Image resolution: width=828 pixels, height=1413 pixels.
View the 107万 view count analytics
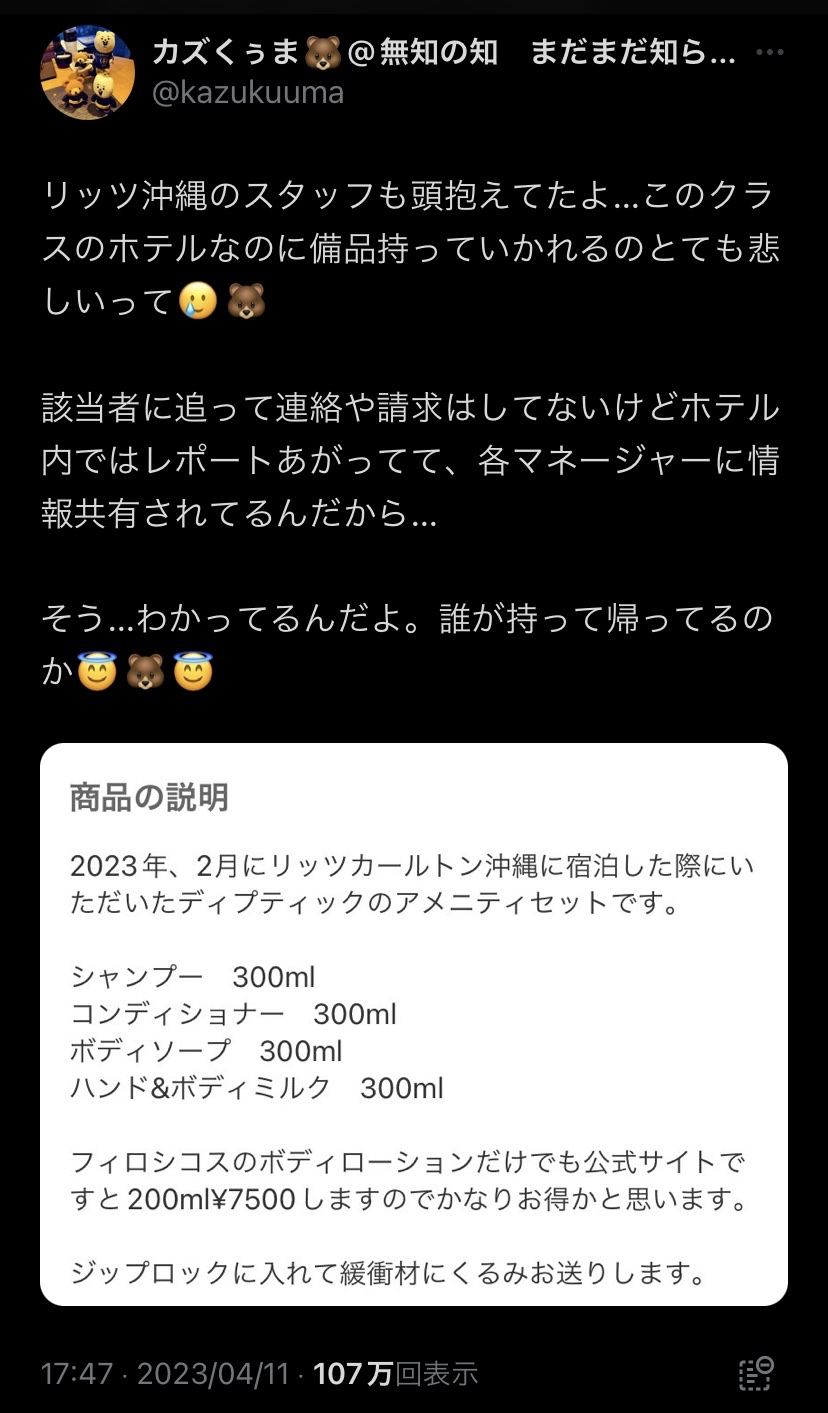[396, 1374]
